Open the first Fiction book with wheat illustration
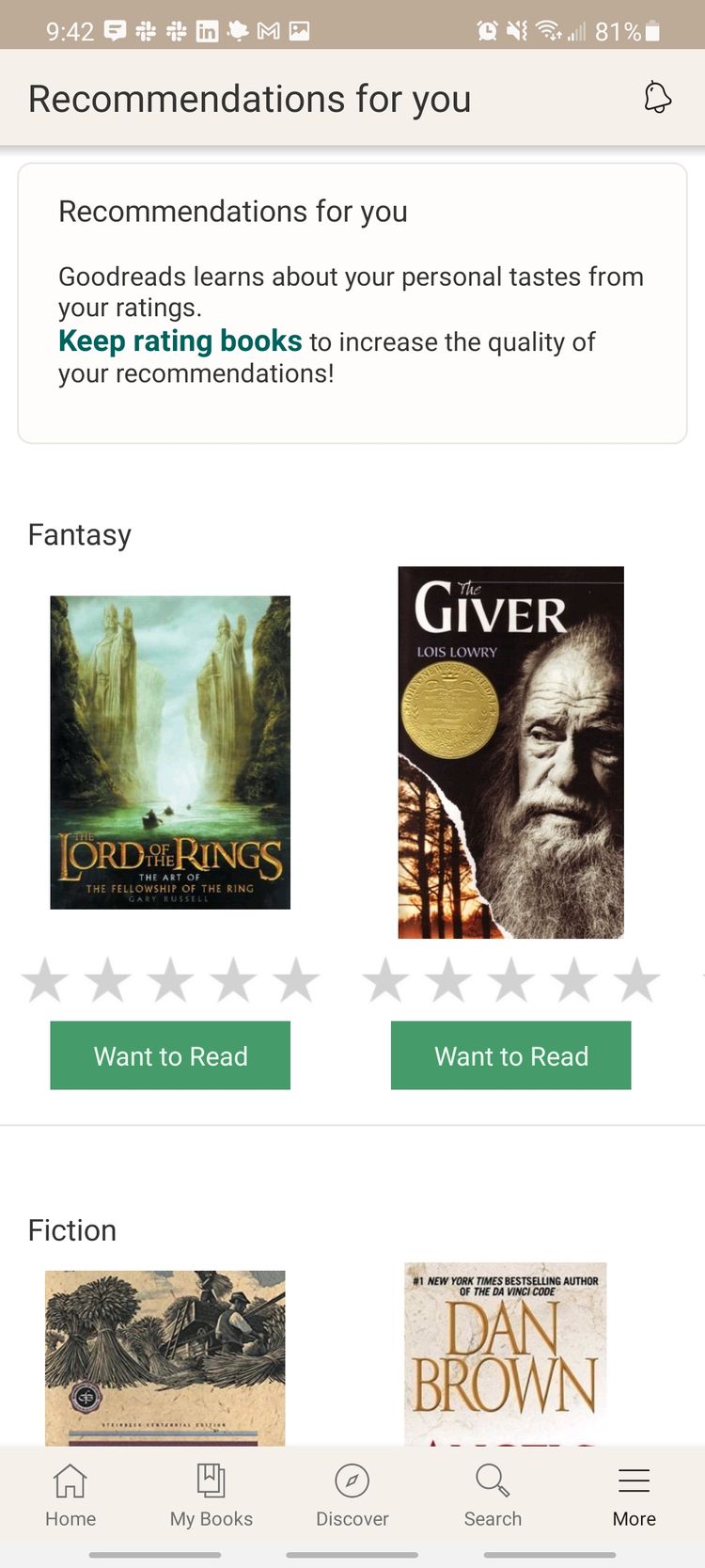The height and width of the screenshot is (1568, 705). pyautogui.click(x=165, y=1358)
